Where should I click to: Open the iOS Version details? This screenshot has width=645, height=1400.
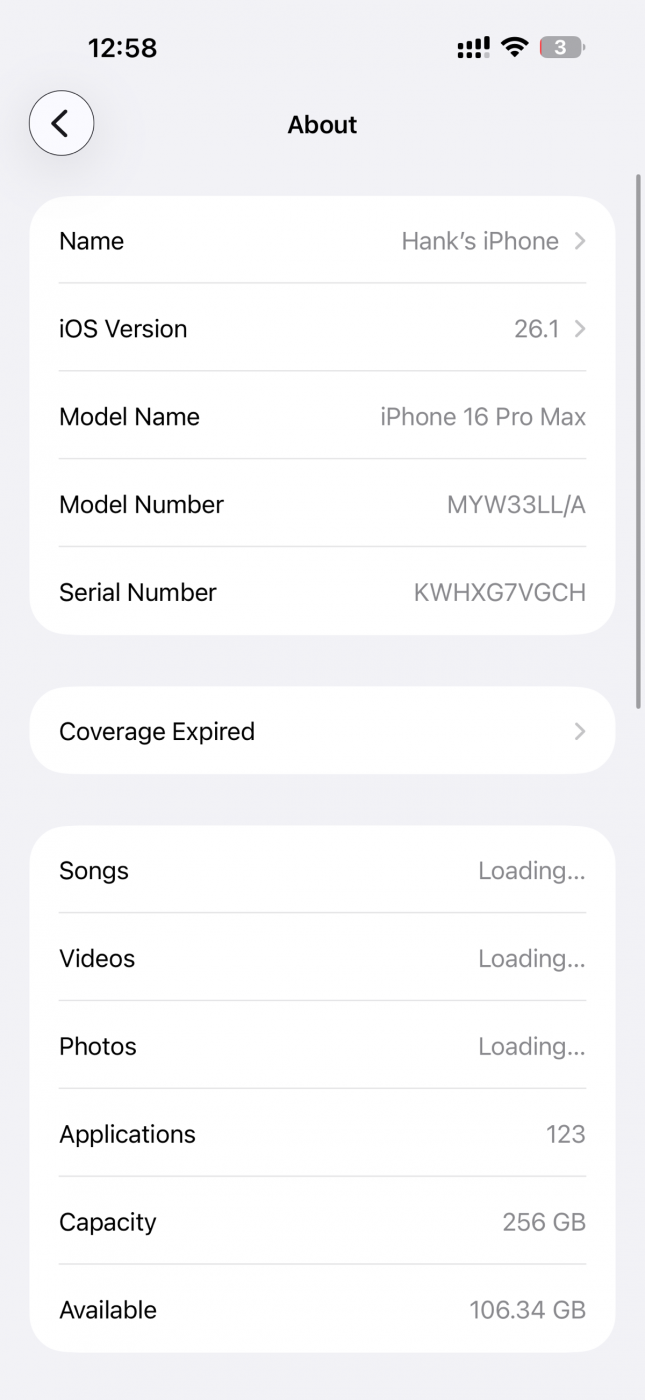(322, 329)
